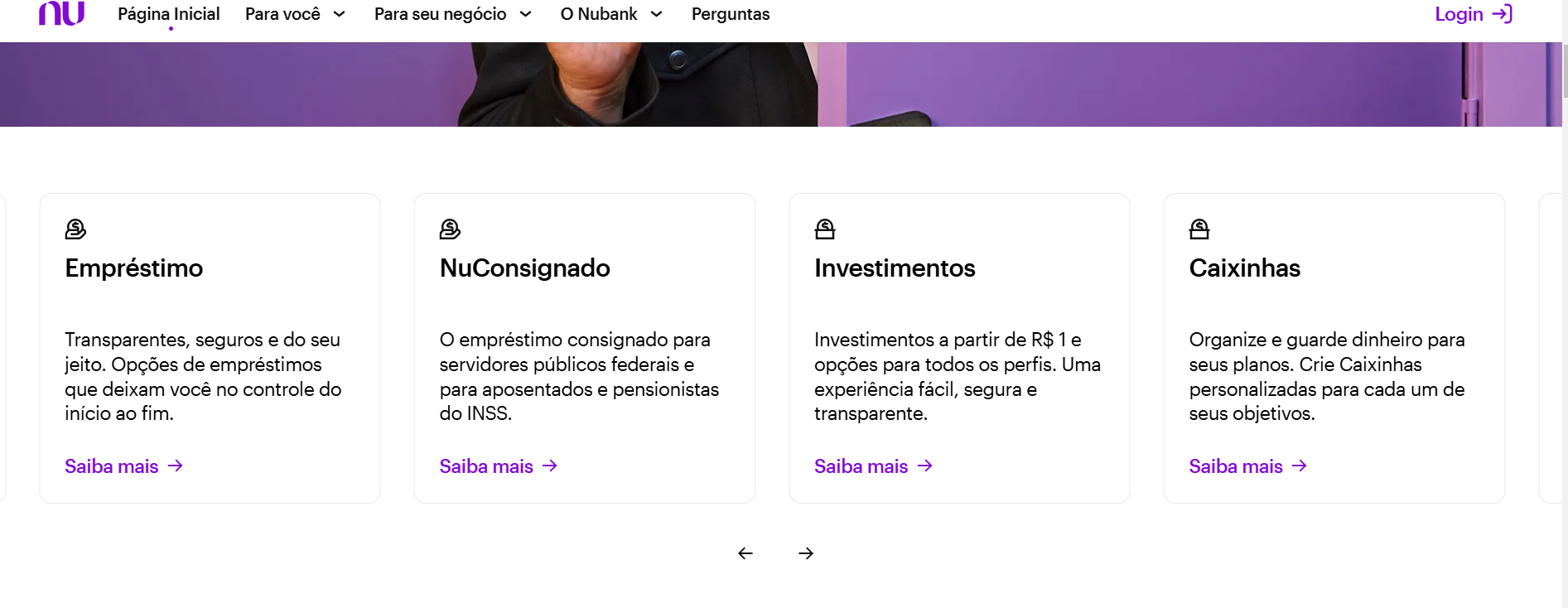1568x608 pixels.
Task: Expand the Para você dropdown menu
Action: [x=295, y=14]
